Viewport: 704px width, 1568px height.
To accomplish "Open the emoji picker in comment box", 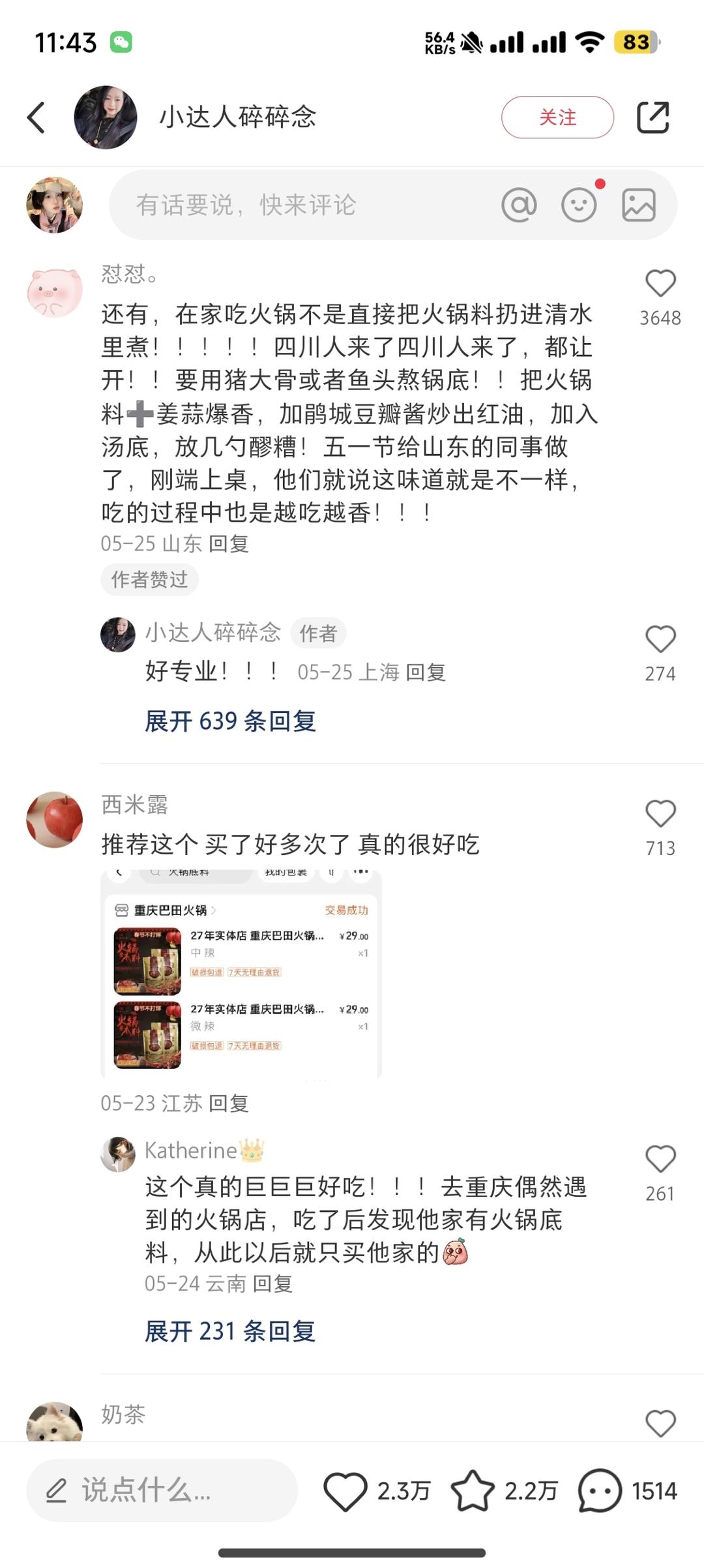I will click(579, 204).
